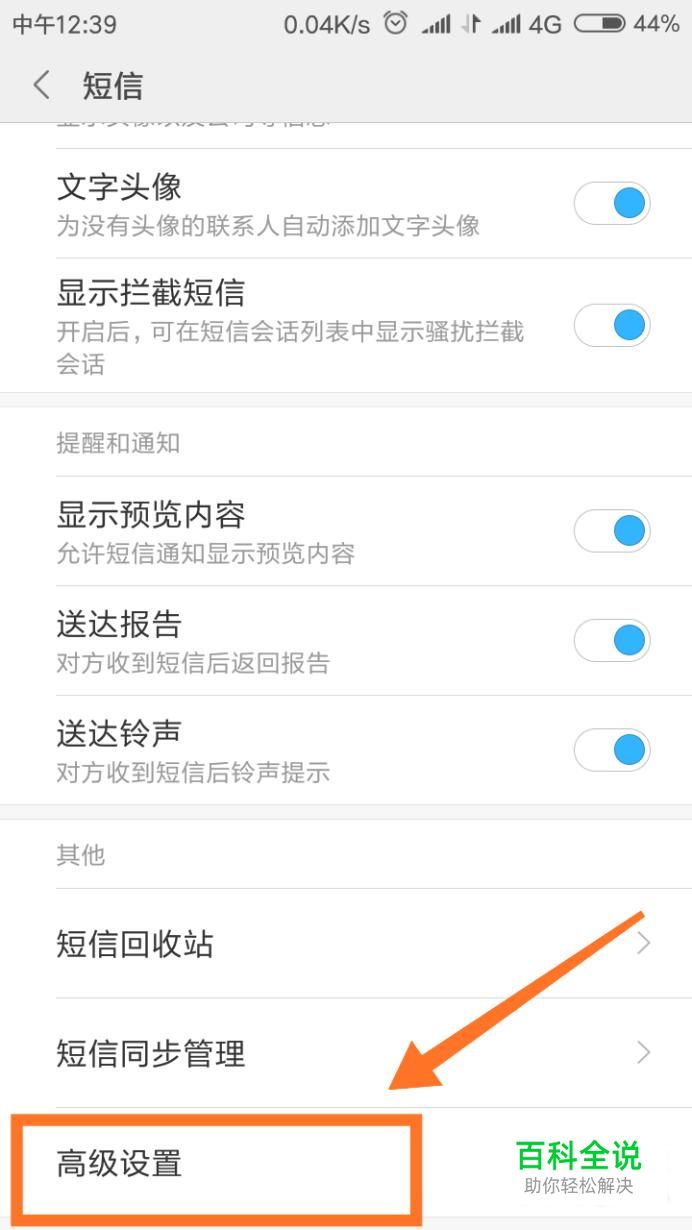Go back from 短信 settings
Viewport: 692px width, 1230px height.
coord(42,86)
